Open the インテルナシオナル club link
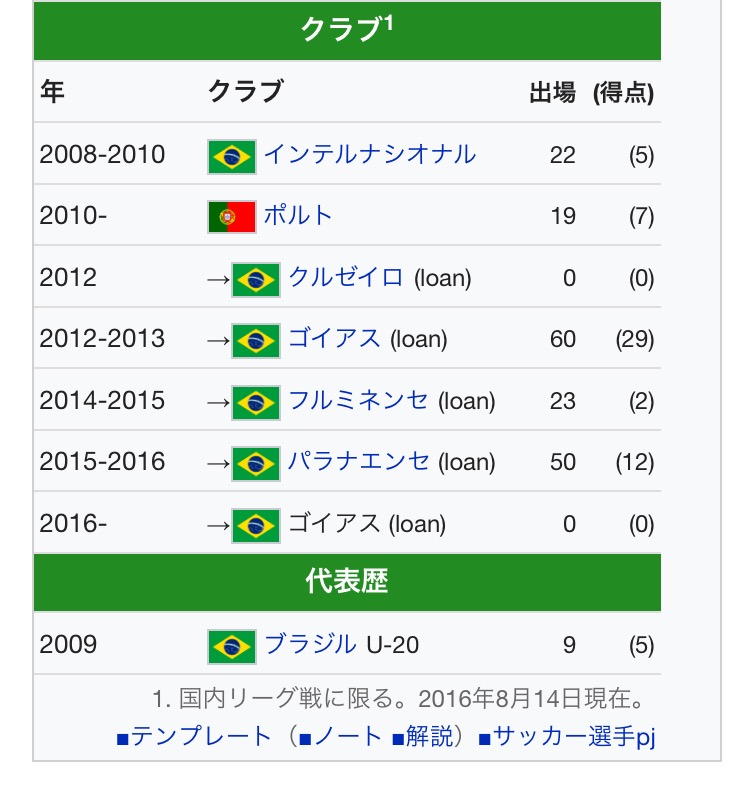 click(x=369, y=155)
